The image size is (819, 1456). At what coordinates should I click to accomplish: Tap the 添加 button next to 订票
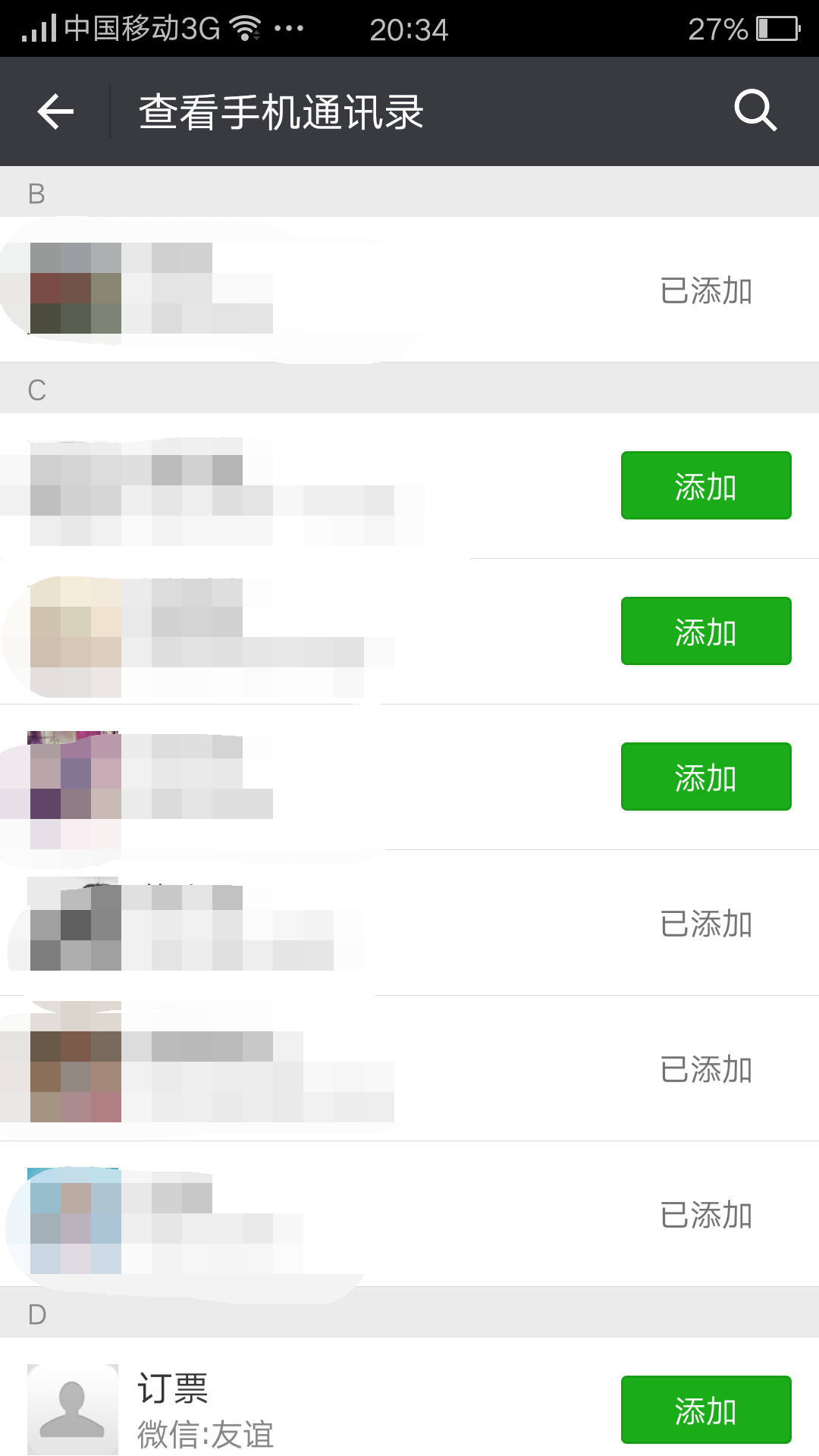pos(705,1410)
